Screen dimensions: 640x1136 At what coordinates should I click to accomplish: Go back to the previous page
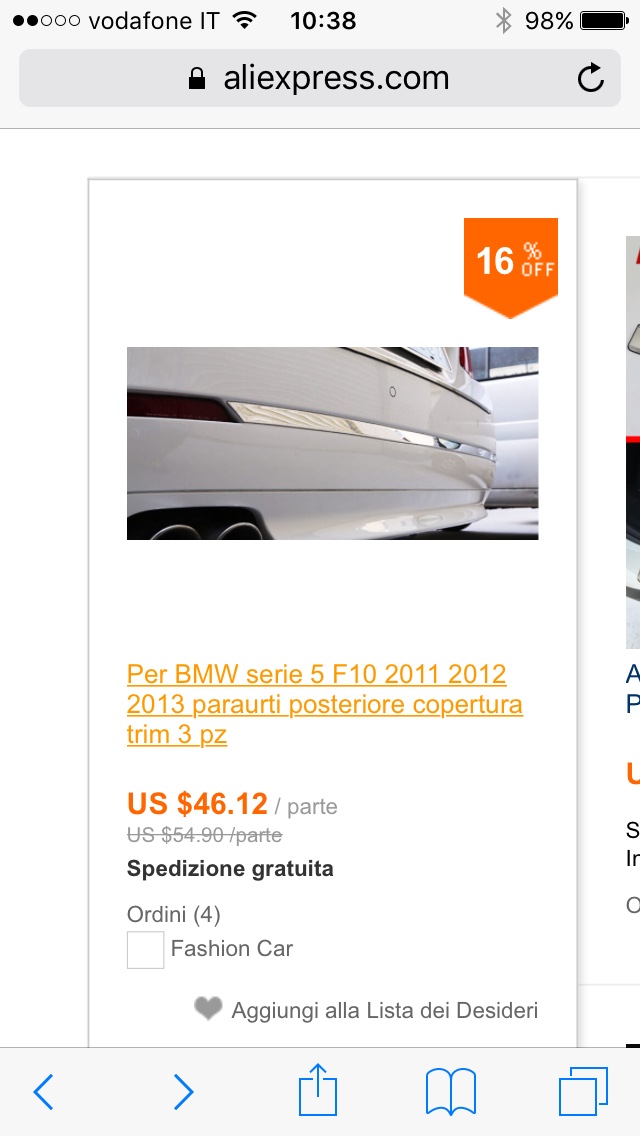[x=43, y=1091]
